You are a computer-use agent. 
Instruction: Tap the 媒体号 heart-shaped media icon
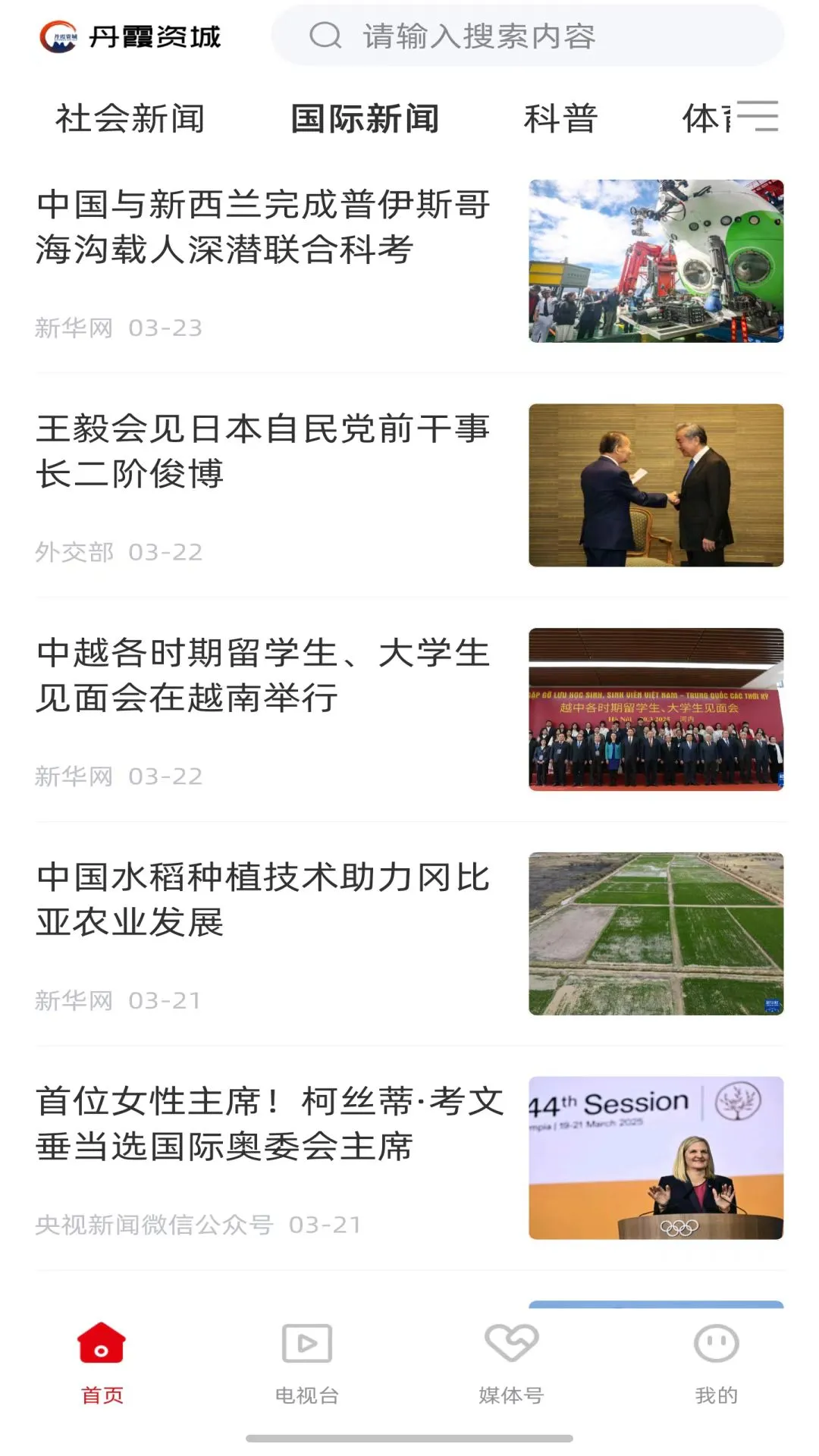tap(510, 1342)
